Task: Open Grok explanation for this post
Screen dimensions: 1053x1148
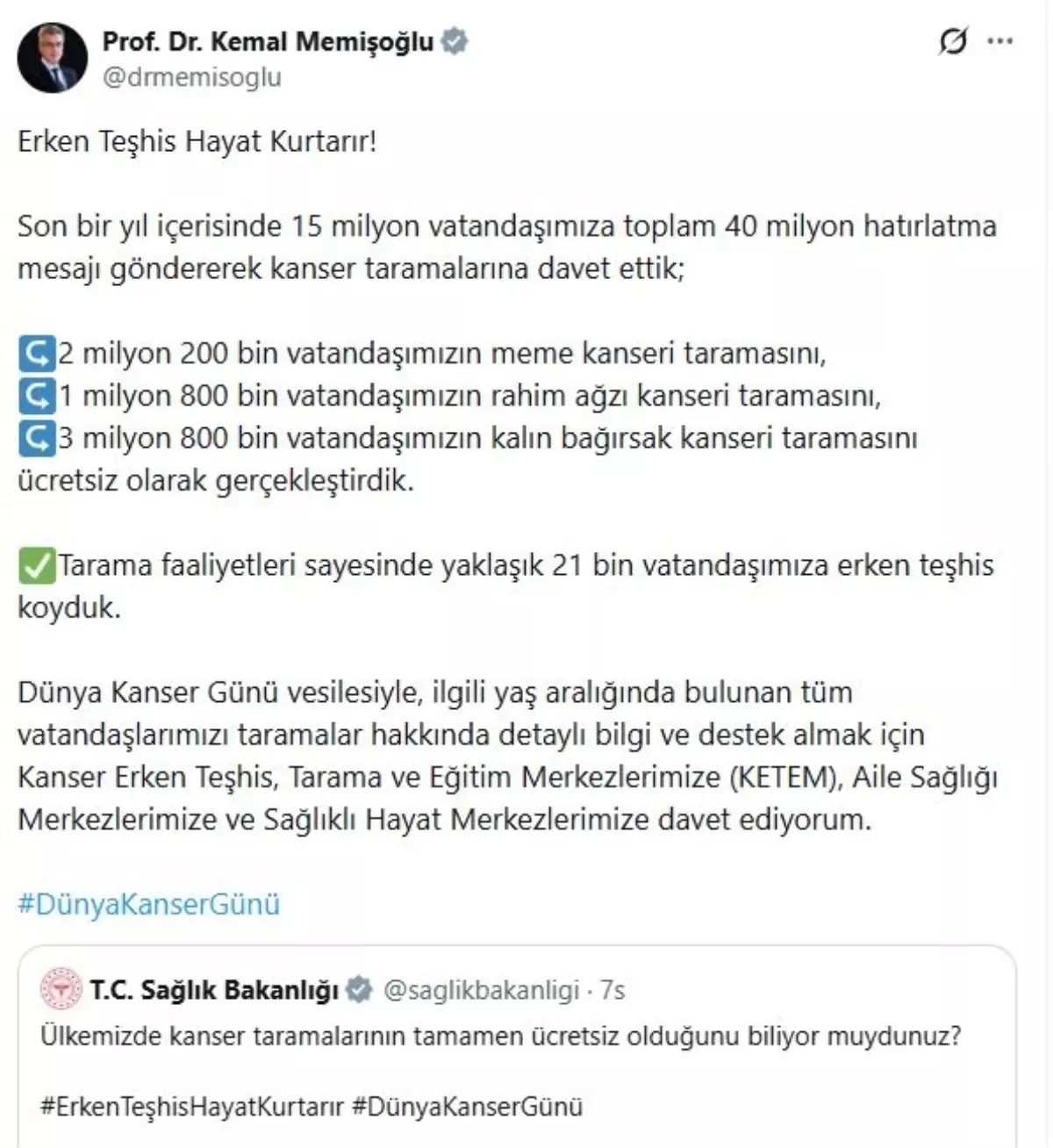Action: click(956, 39)
